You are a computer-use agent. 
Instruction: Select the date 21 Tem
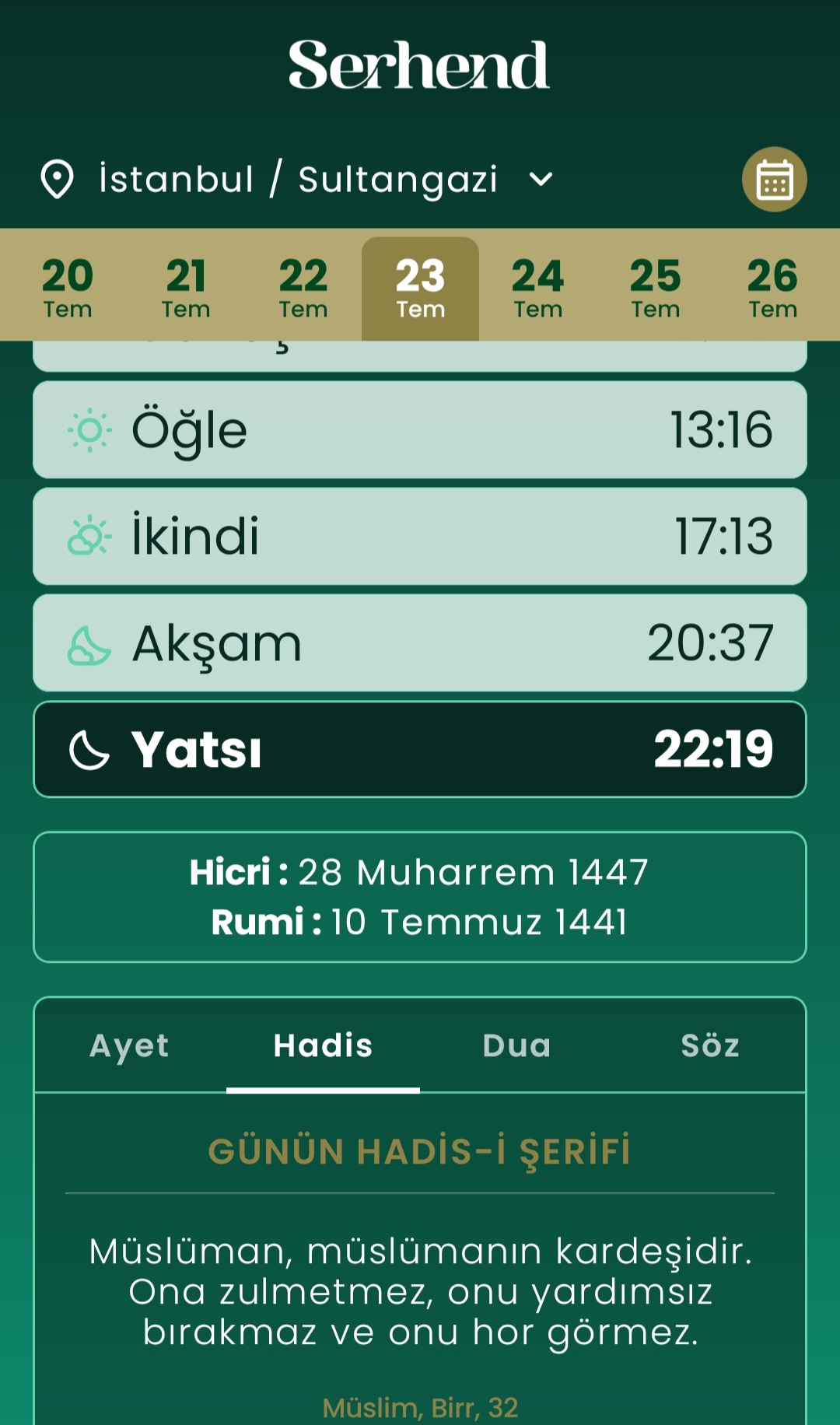[186, 289]
